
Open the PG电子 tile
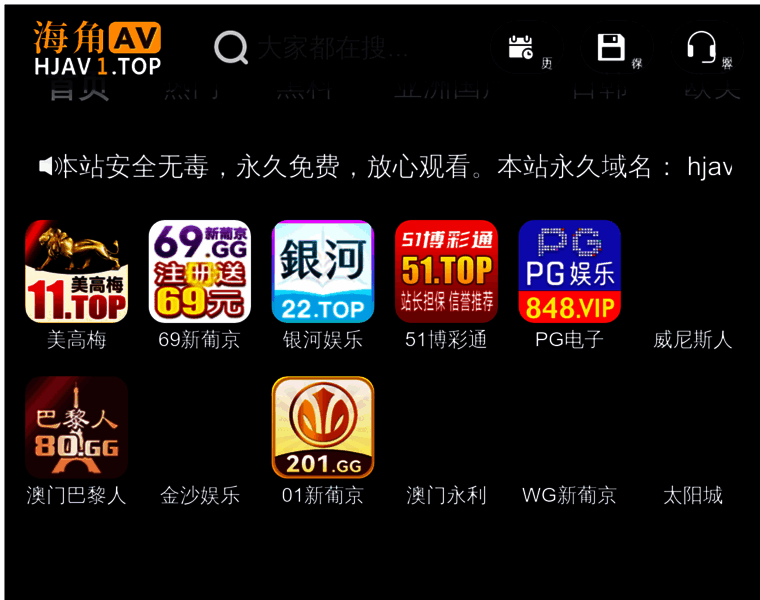(x=569, y=272)
